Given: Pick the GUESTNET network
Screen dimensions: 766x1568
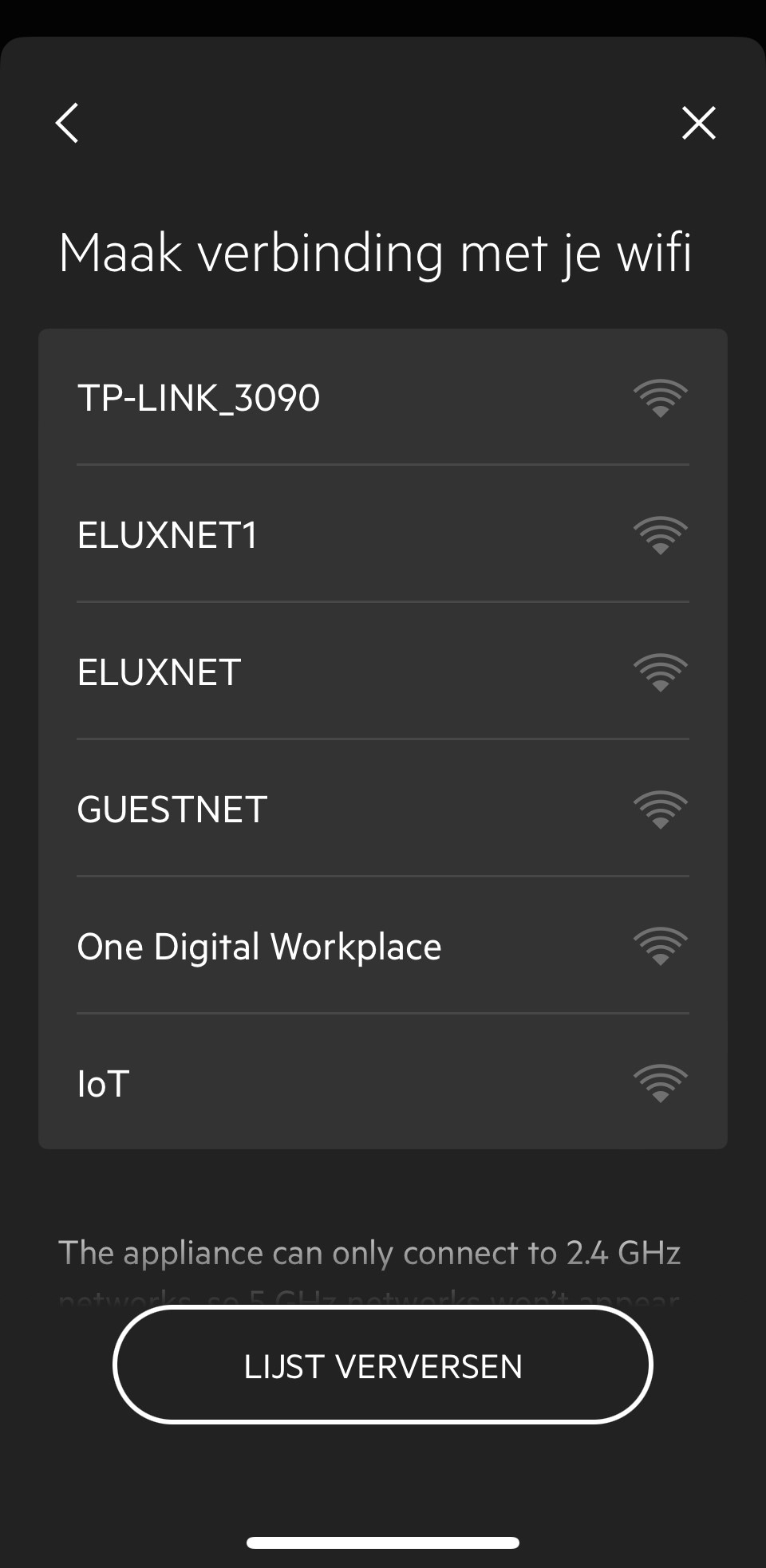Looking at the screenshot, I should (x=382, y=809).
